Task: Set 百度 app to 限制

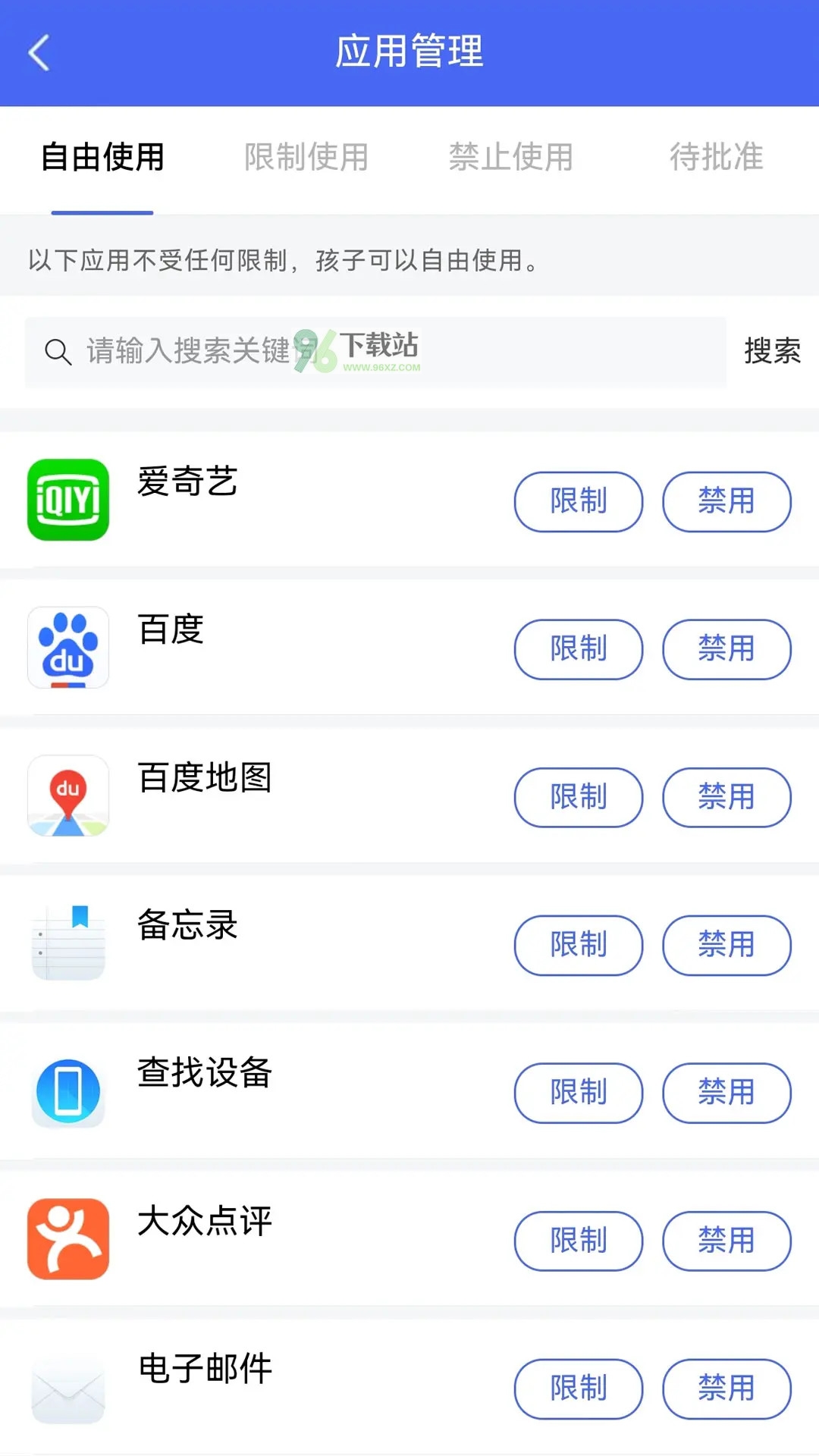Action: 579,649
